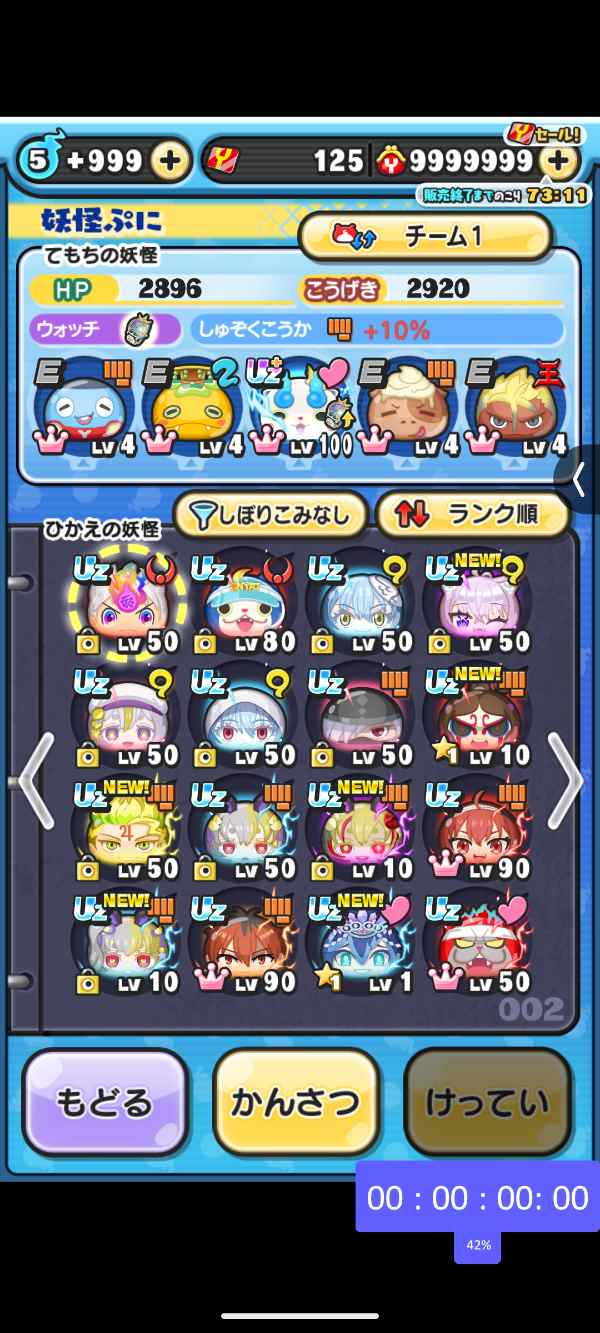
Task: Open the チーム1 team switcher
Action: click(425, 237)
